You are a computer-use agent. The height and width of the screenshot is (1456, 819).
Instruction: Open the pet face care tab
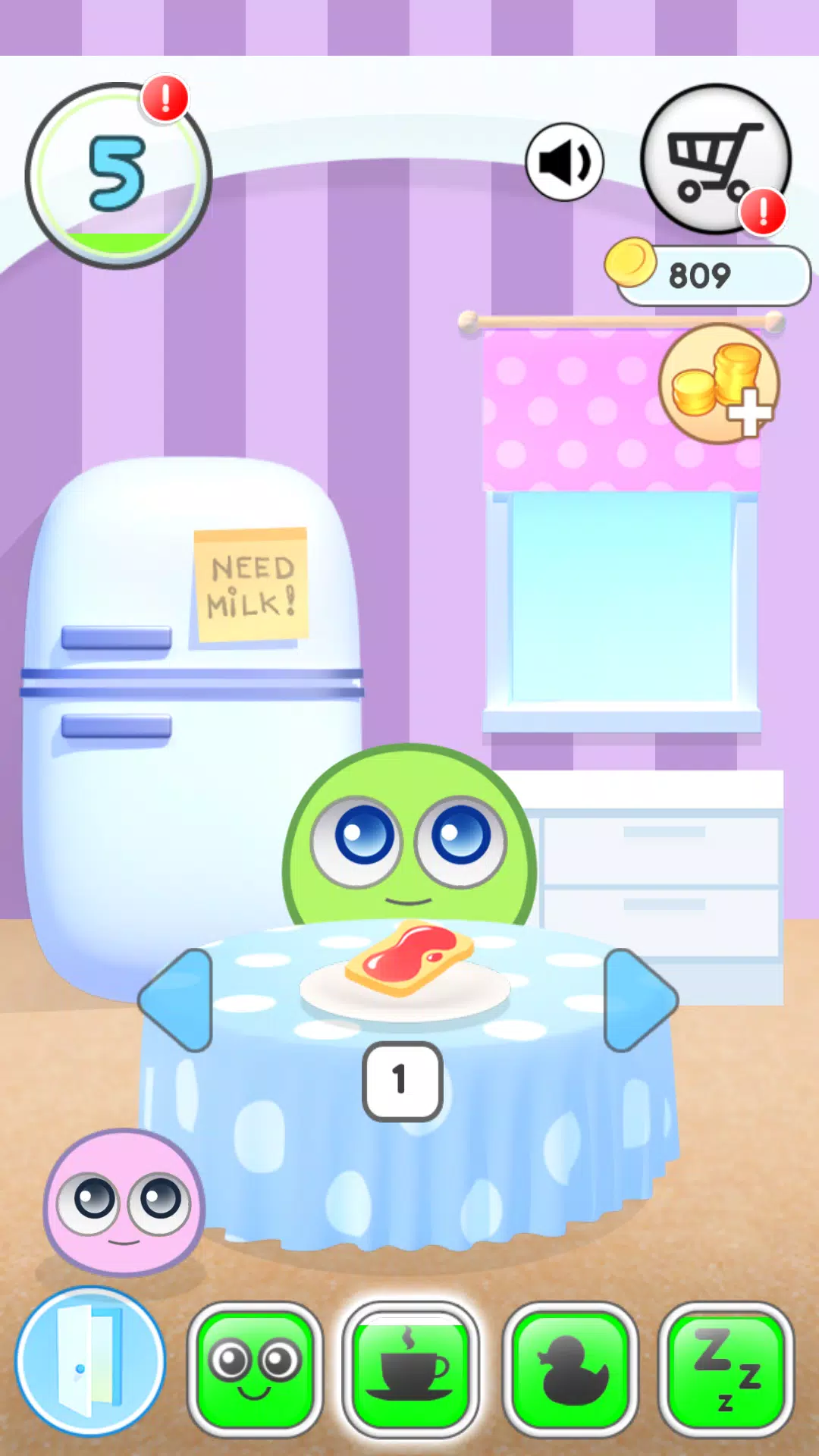255,1369
